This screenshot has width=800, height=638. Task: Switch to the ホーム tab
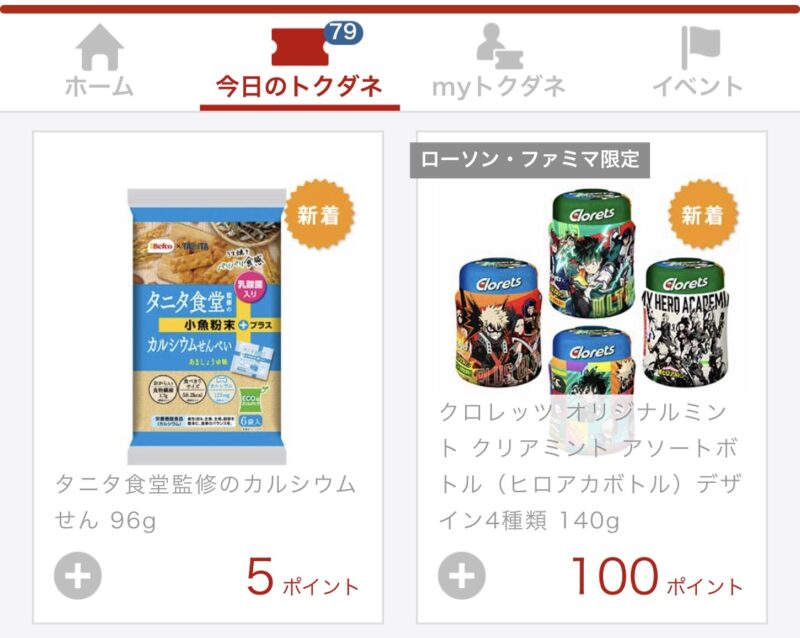99,62
